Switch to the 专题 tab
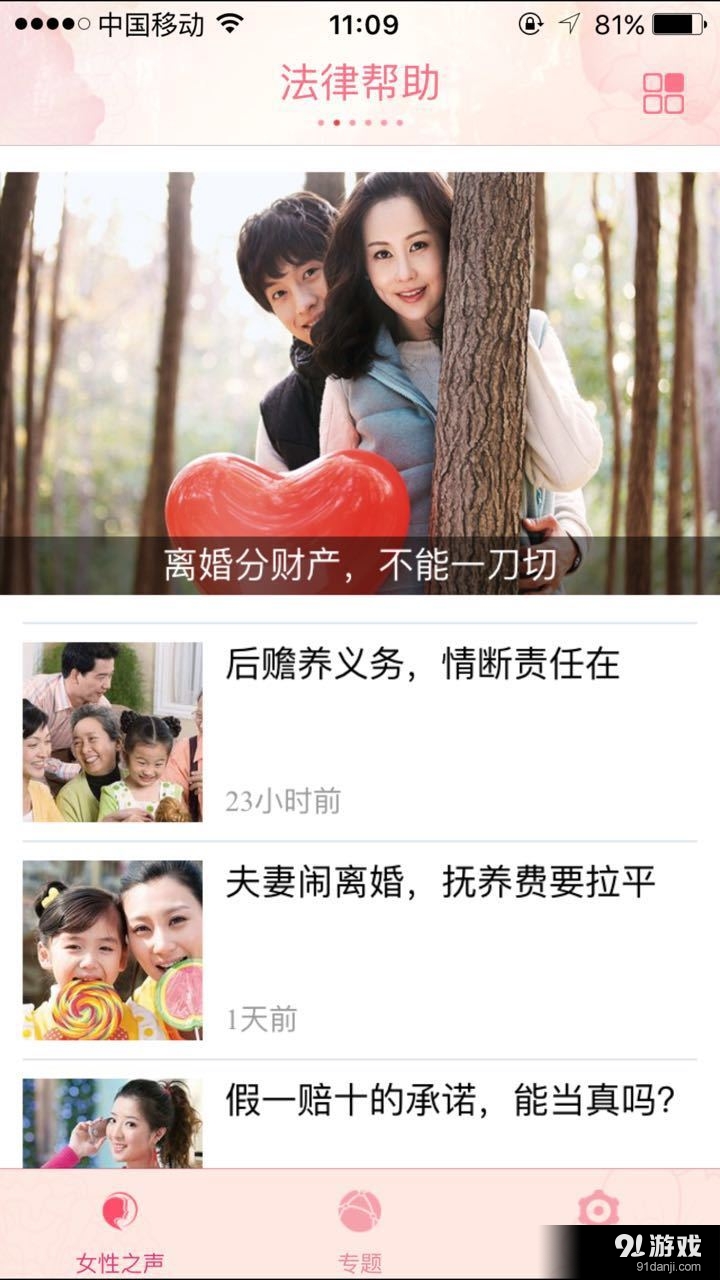The height and width of the screenshot is (1280, 720). (x=360, y=1230)
